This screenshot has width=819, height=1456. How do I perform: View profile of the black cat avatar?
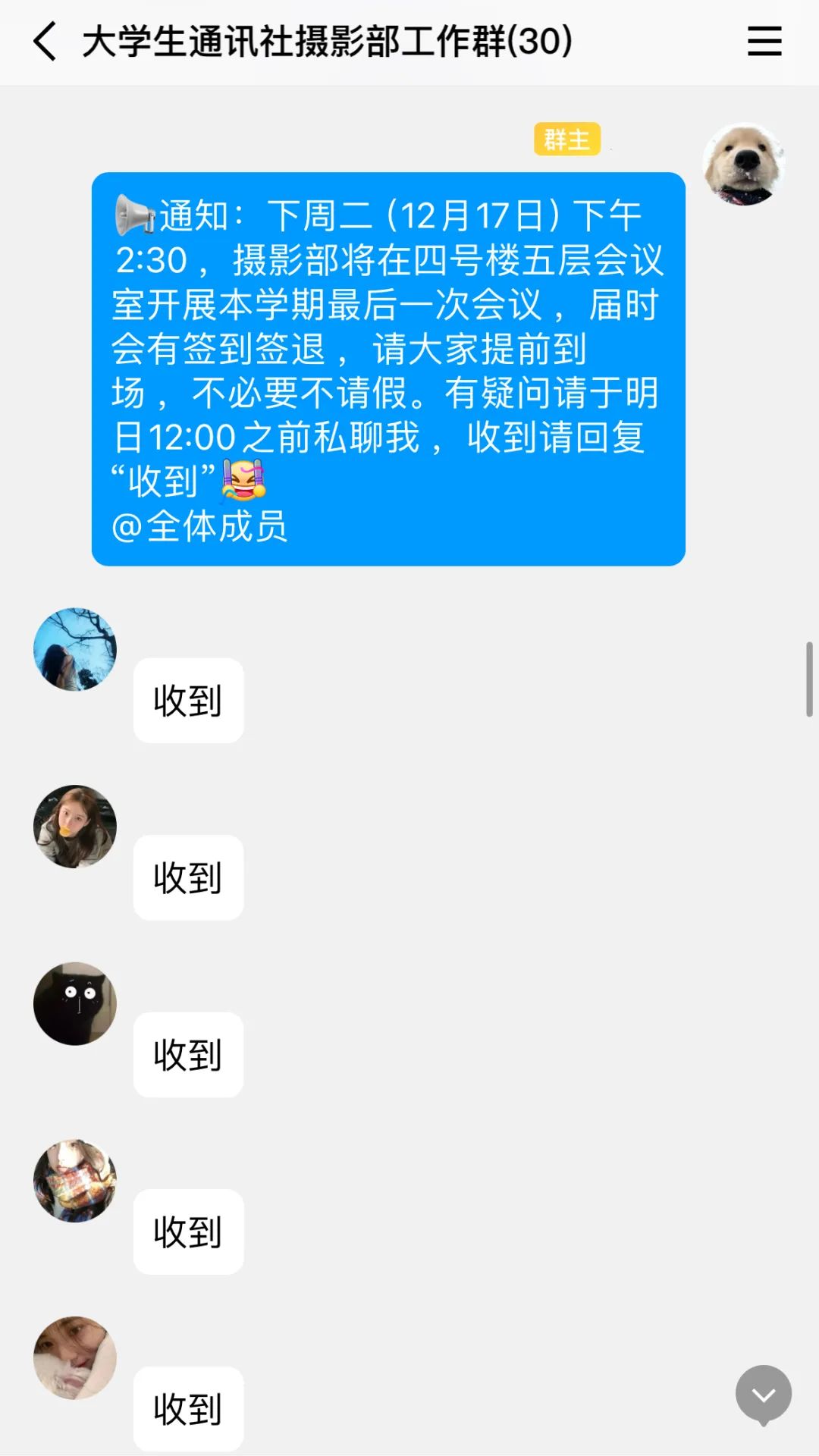(x=75, y=1004)
